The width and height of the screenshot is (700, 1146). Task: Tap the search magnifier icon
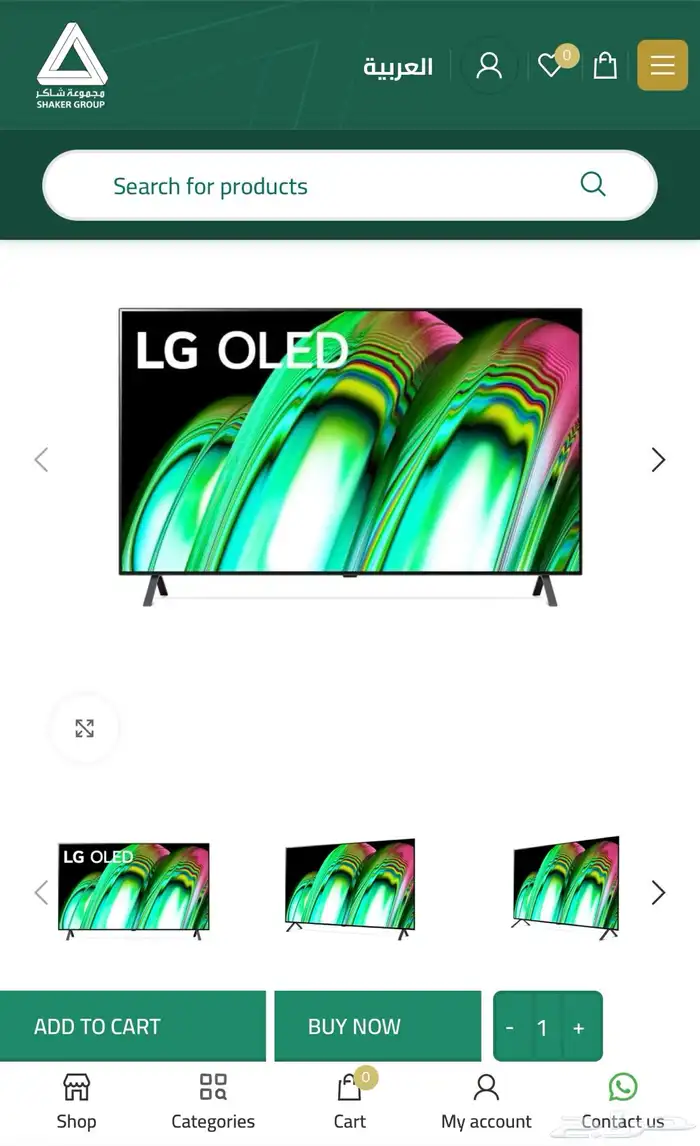point(593,184)
